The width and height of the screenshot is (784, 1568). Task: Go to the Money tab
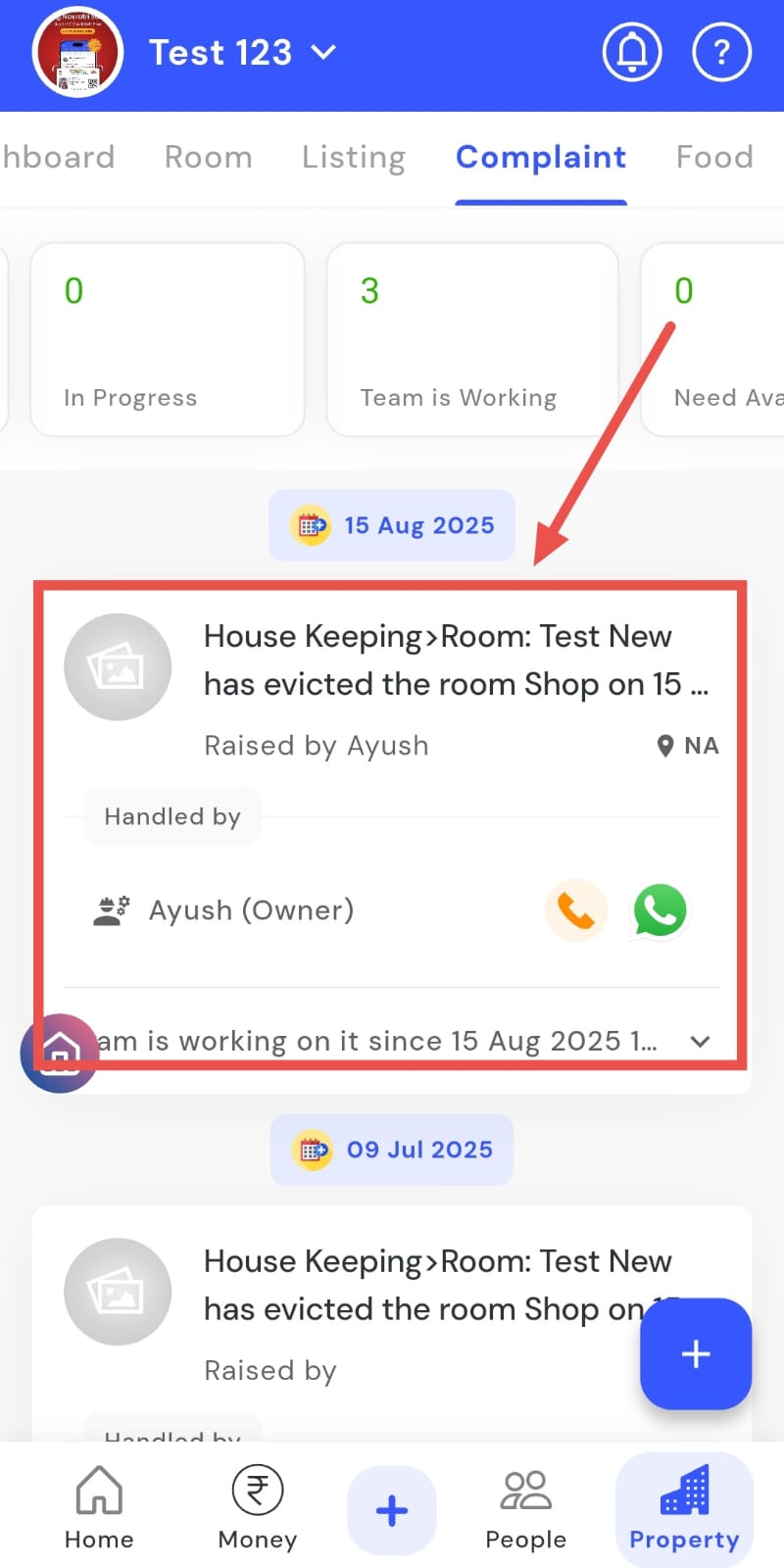pos(257,1508)
